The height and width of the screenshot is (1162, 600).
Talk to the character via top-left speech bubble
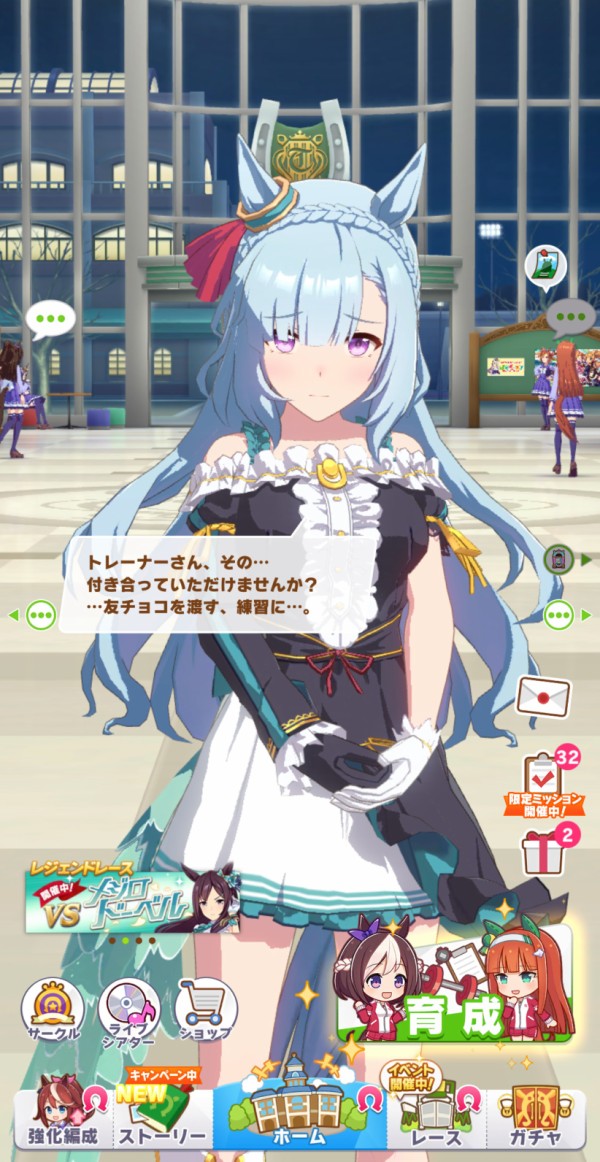click(49, 319)
